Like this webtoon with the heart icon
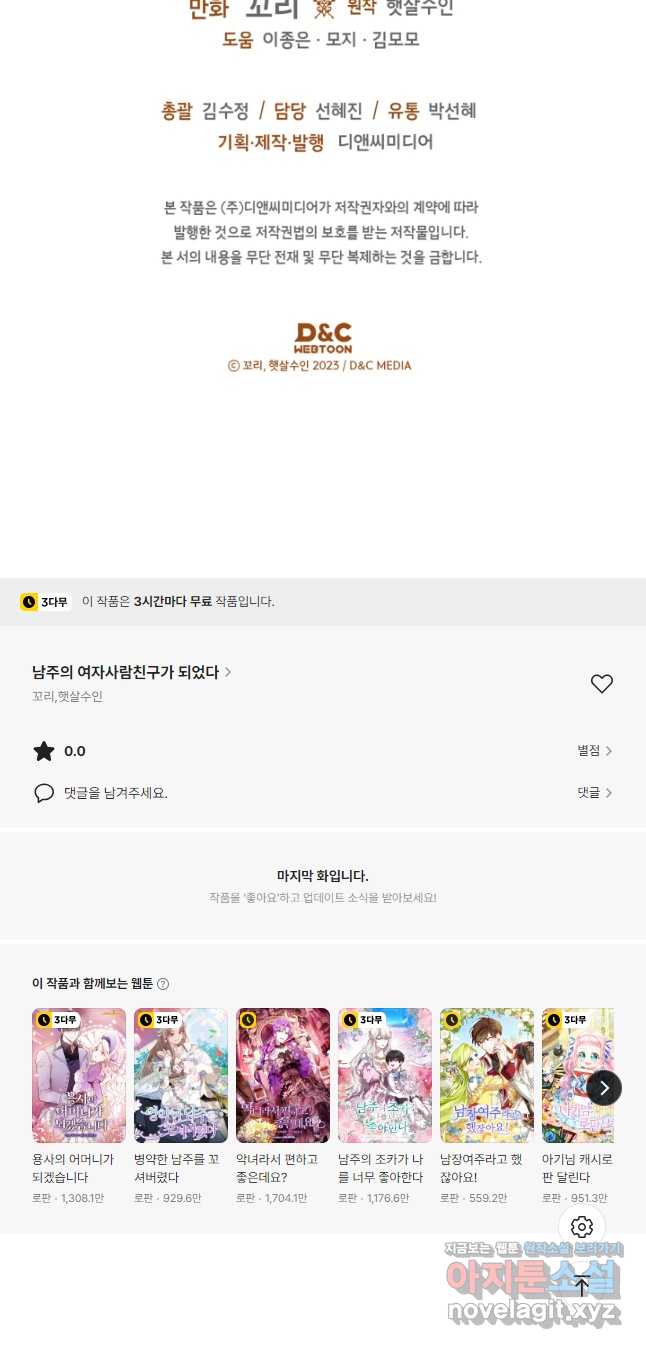This screenshot has width=646, height=1349. pos(601,684)
